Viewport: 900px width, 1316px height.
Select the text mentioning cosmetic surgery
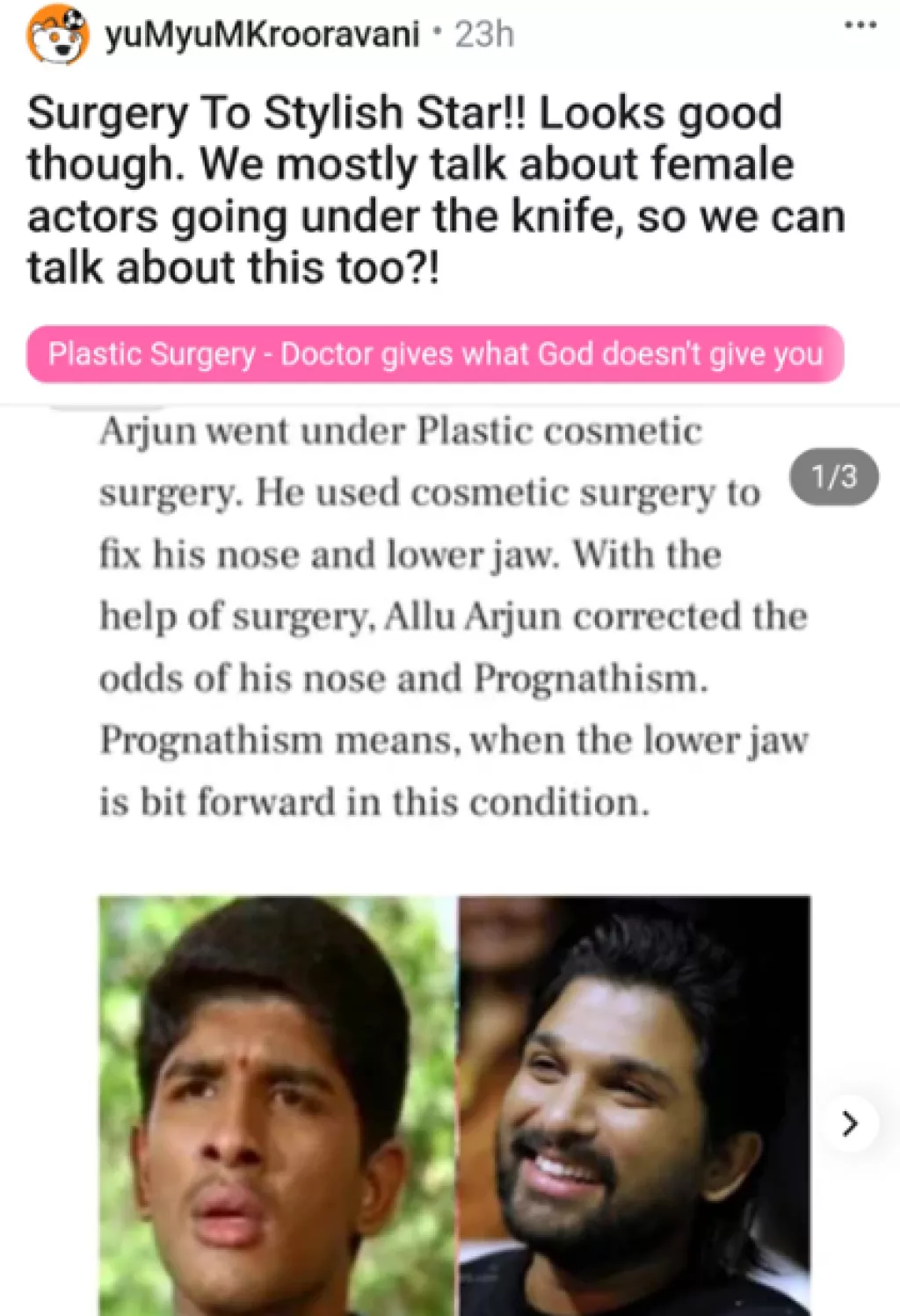[x=431, y=492]
